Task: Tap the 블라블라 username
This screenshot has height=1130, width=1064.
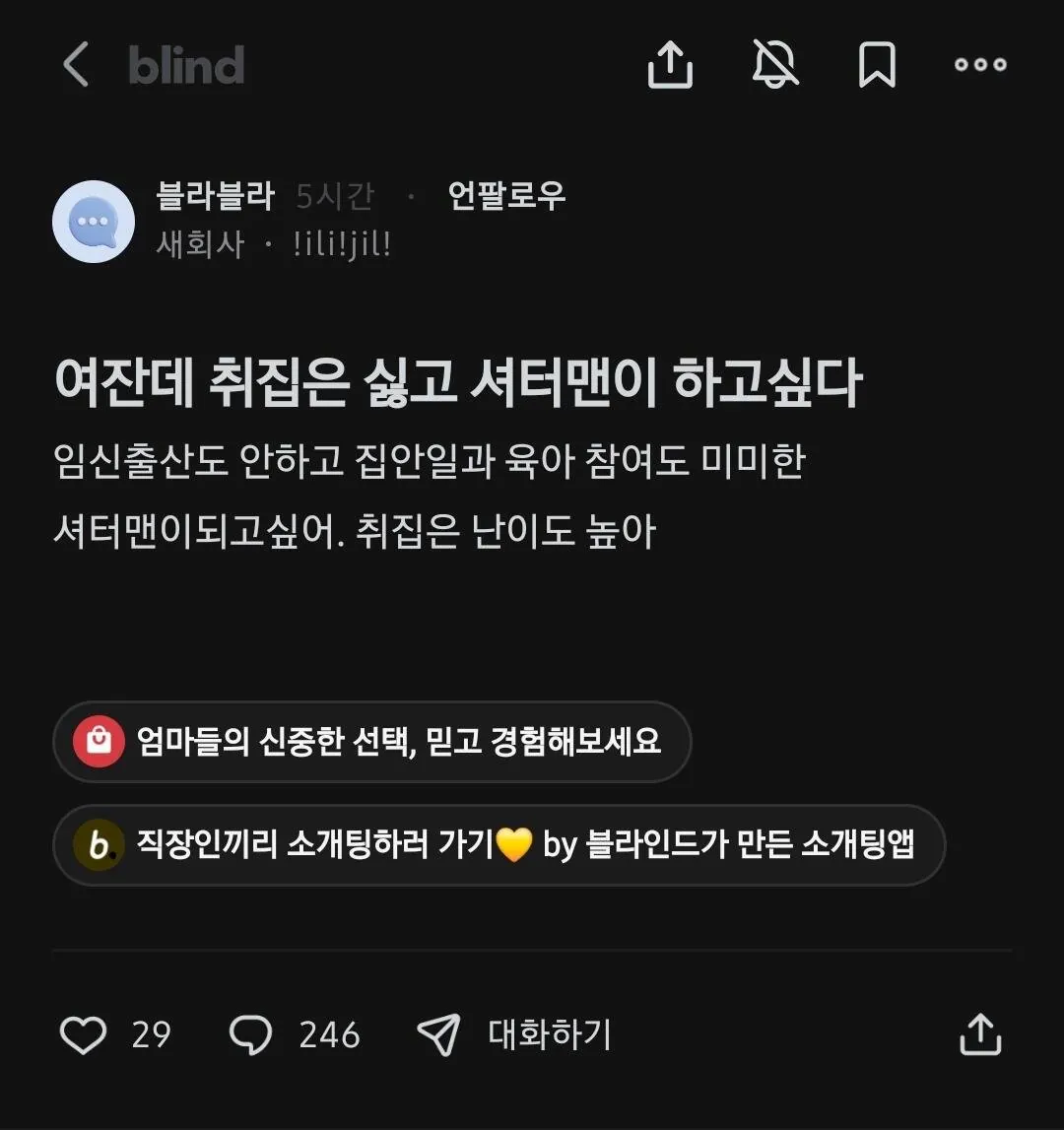Action: 217,195
